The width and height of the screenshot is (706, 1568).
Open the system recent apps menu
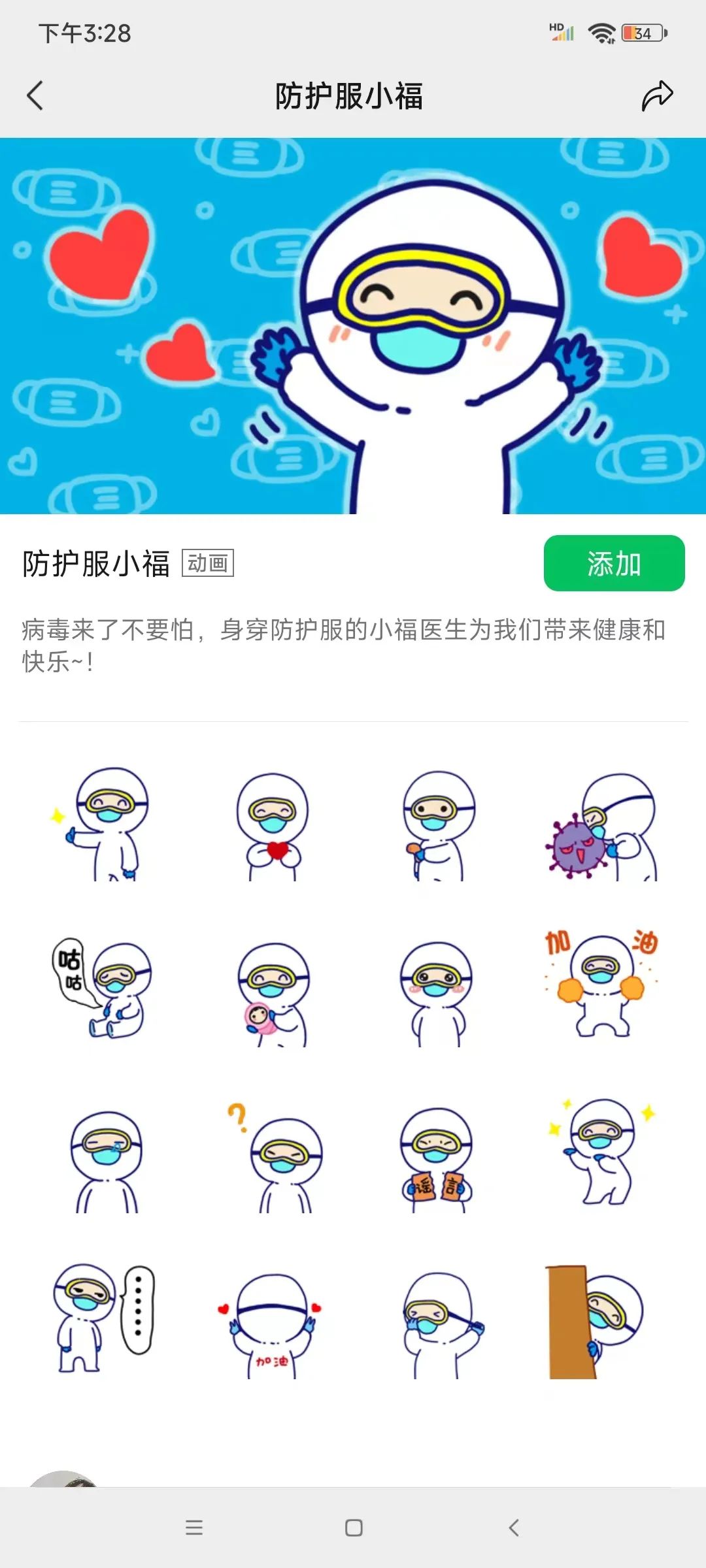point(194,1527)
